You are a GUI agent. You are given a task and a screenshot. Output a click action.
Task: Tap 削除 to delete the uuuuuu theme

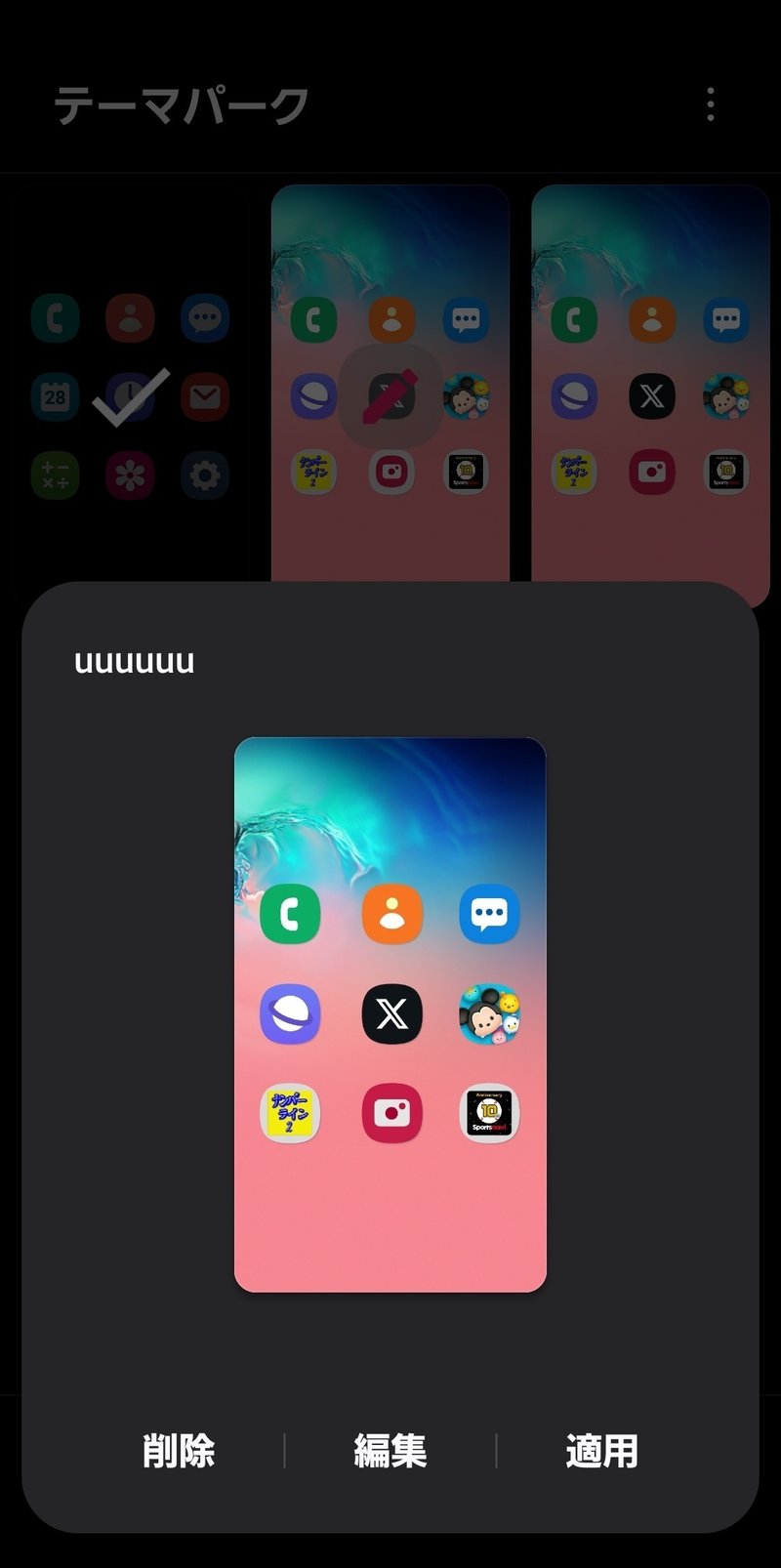point(179,1451)
